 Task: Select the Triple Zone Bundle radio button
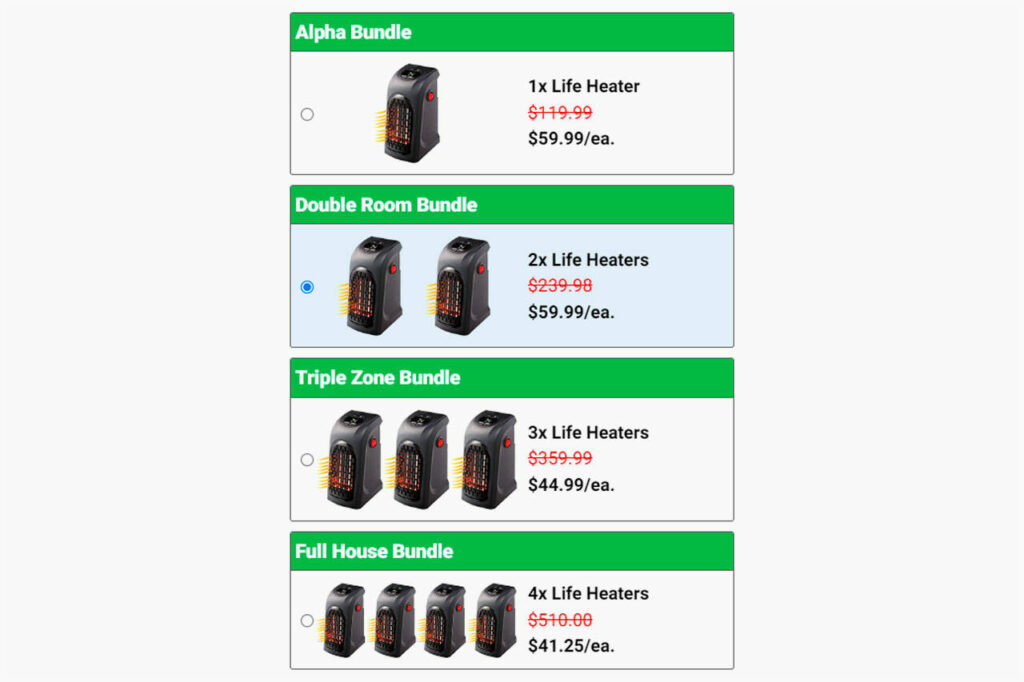(x=307, y=460)
